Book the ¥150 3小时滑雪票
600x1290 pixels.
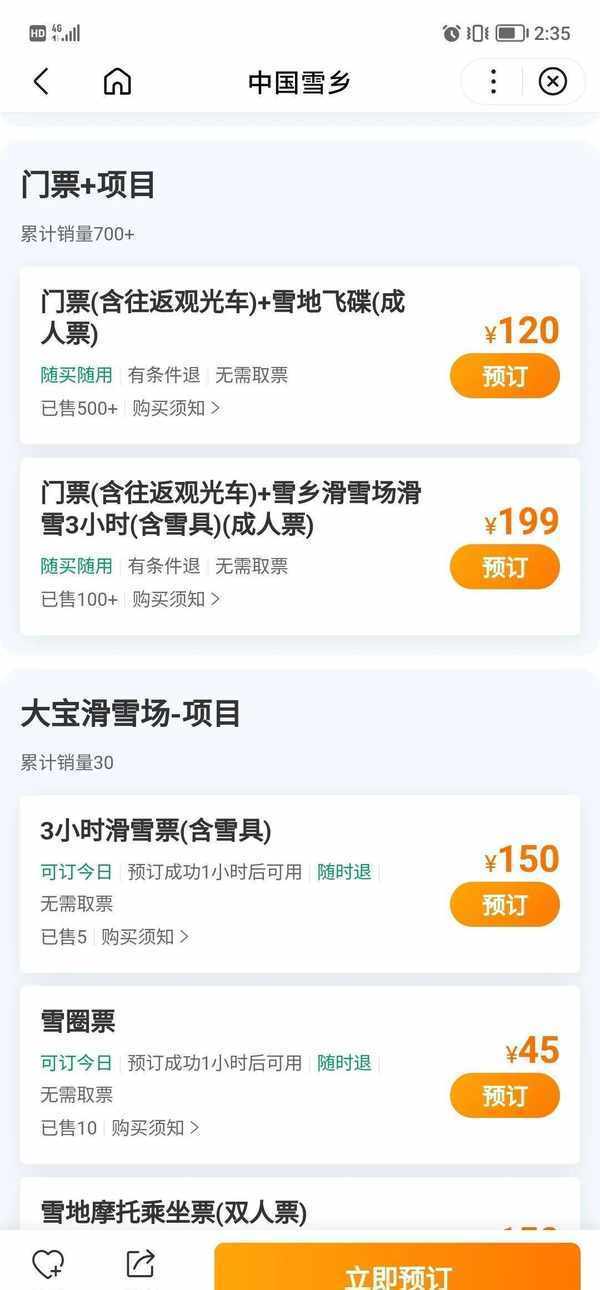(504, 905)
